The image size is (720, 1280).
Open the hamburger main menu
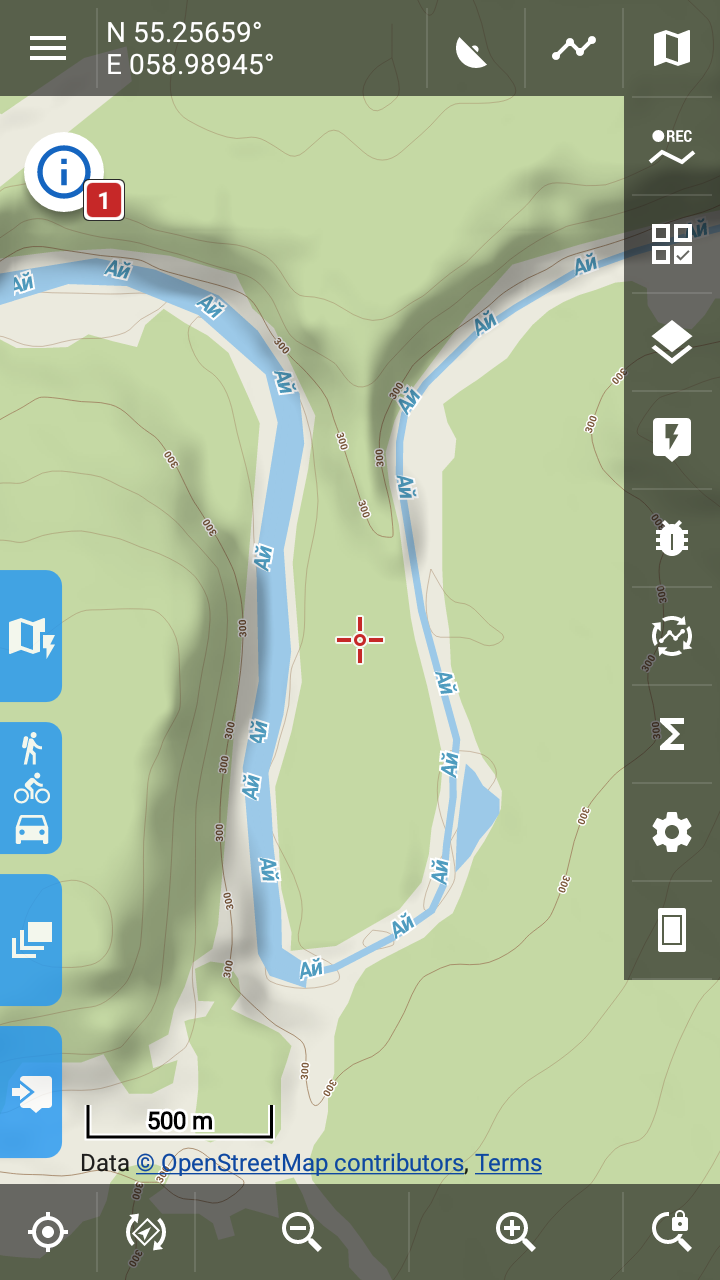click(x=48, y=48)
